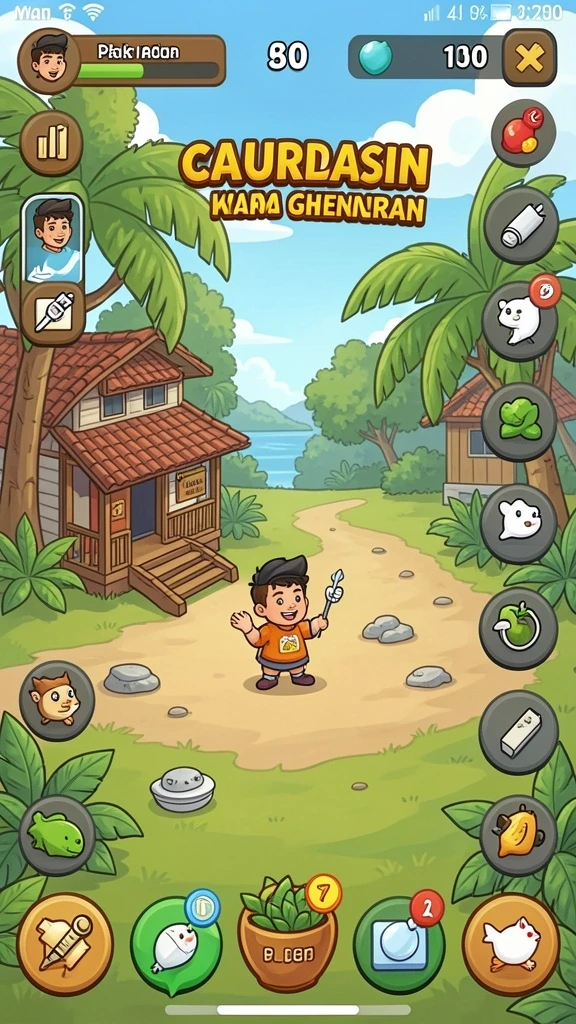Open the stats bar chart button

pyautogui.click(x=51, y=142)
